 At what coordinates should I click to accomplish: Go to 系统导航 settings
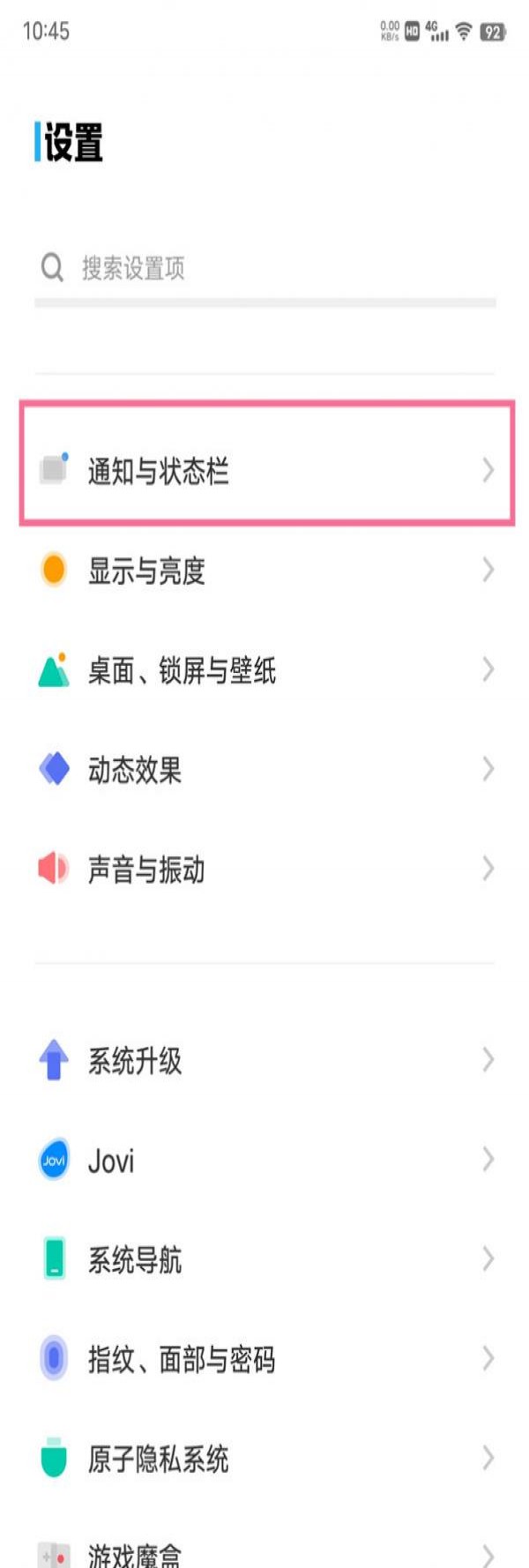coord(264,1259)
